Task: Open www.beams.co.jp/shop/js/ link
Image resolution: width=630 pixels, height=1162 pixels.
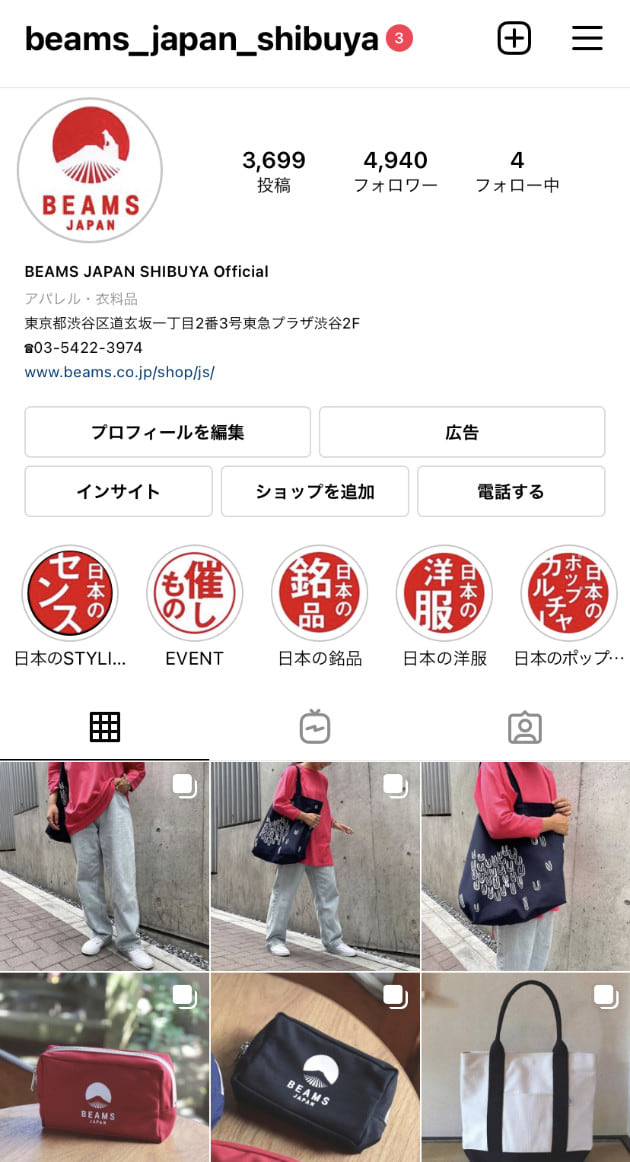Action: [119, 372]
